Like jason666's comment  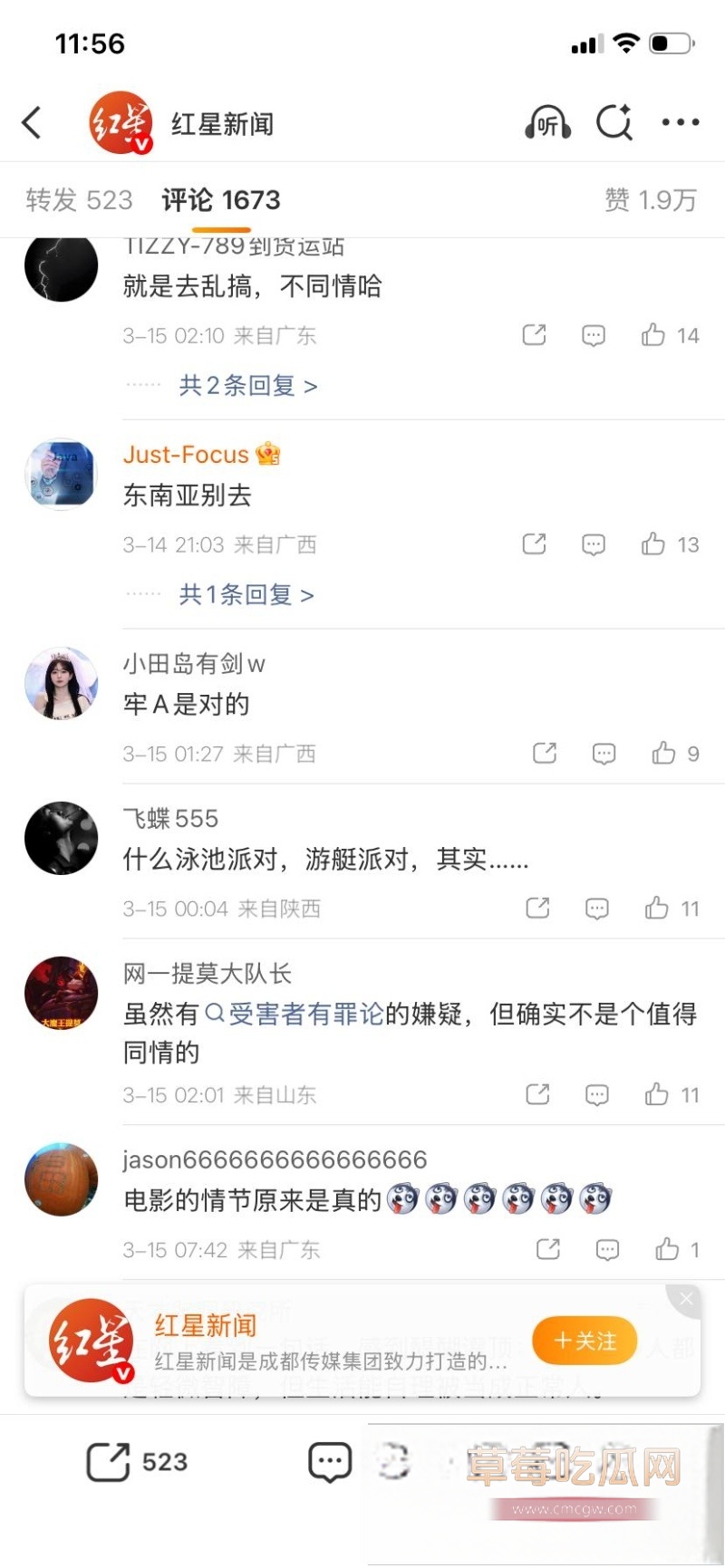pyautogui.click(x=668, y=1250)
